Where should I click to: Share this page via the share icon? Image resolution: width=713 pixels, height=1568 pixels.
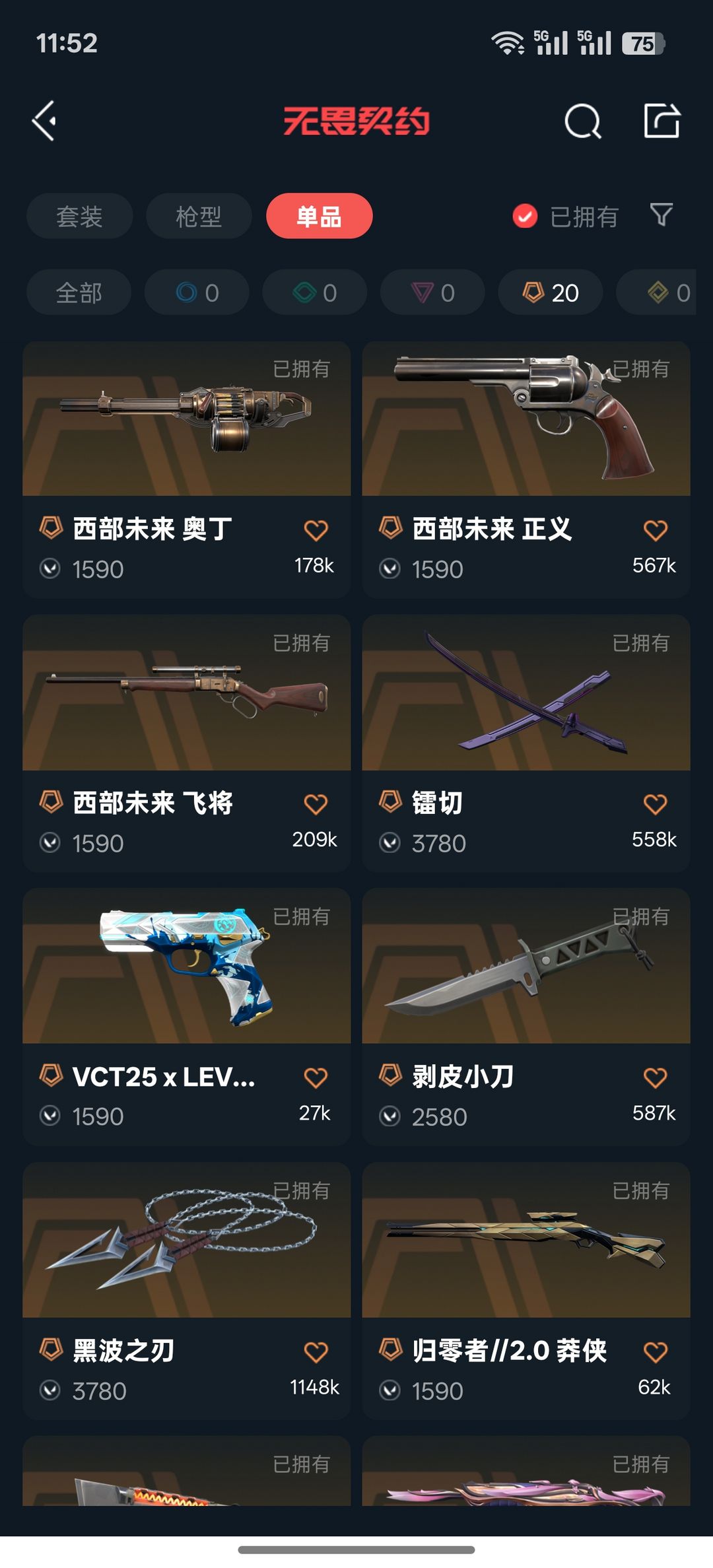pos(662,121)
